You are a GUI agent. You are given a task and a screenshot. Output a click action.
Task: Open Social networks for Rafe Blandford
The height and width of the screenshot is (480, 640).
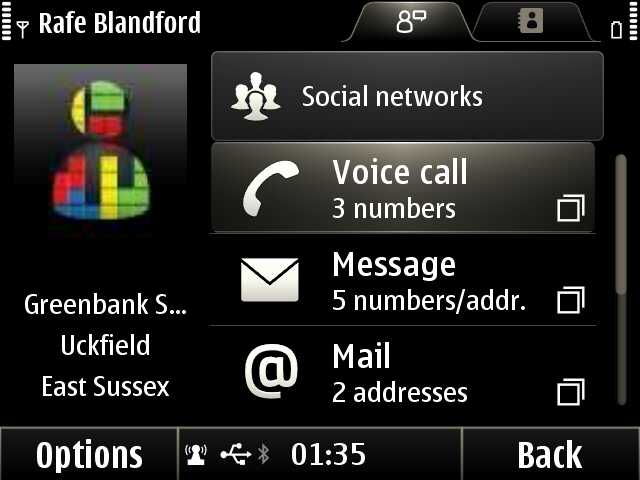407,96
